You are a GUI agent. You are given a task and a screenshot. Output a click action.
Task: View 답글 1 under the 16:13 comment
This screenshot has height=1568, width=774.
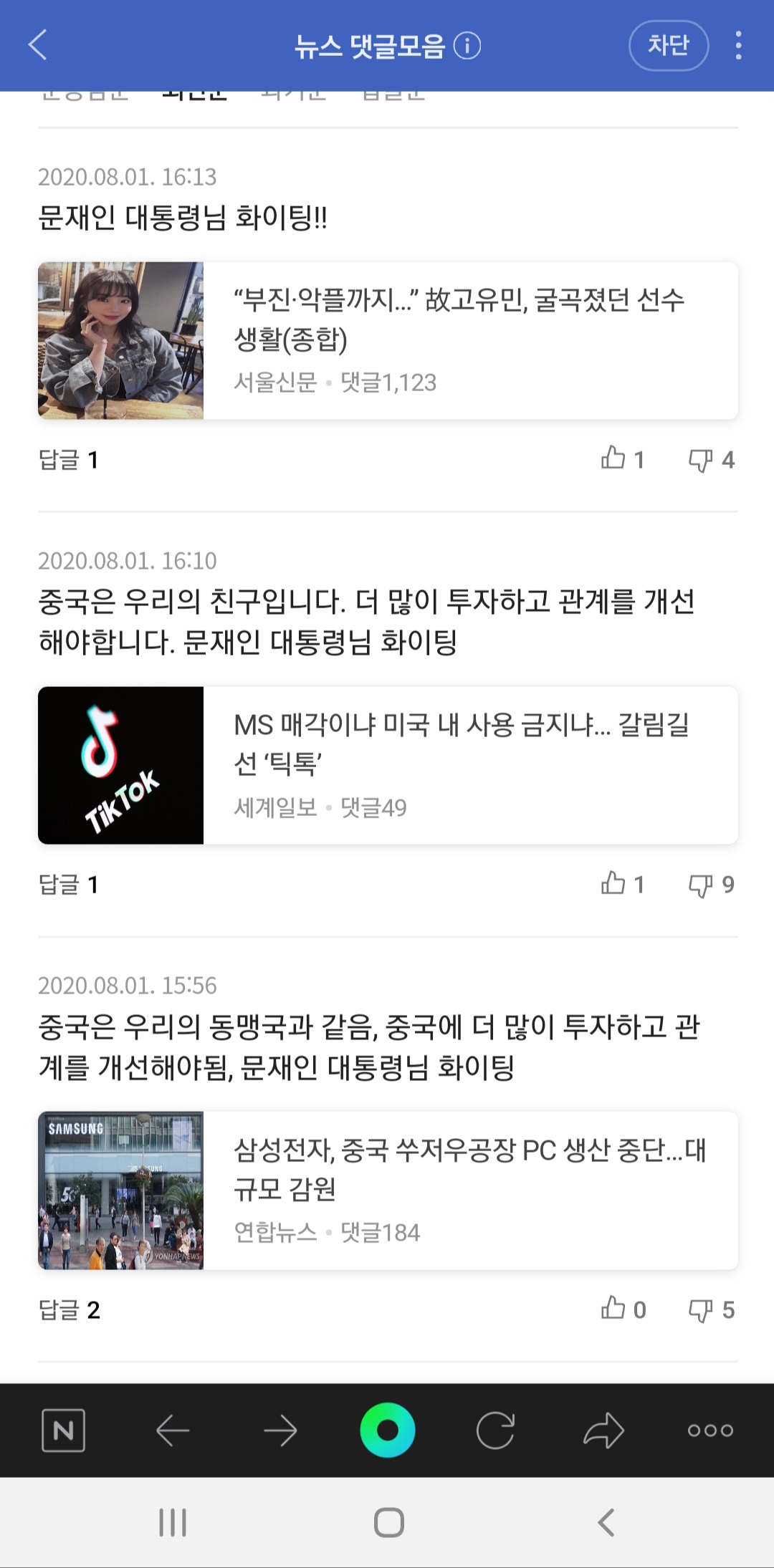[68, 460]
